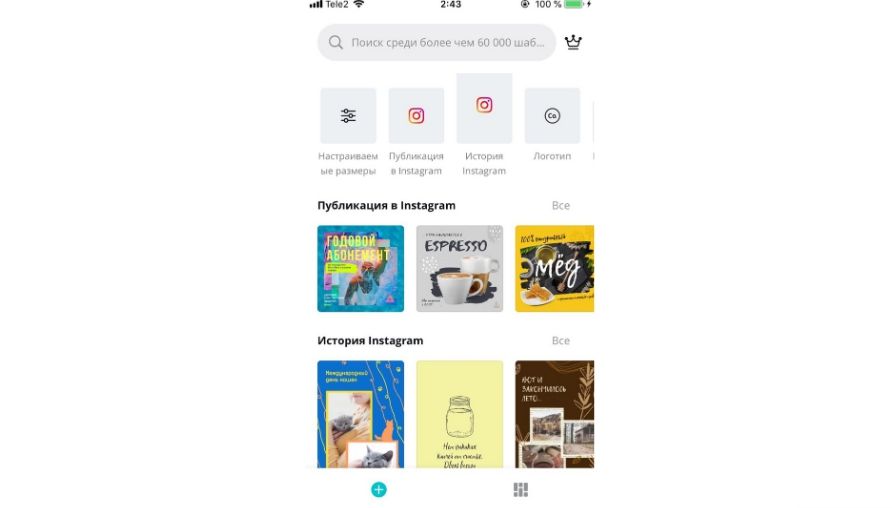Open the template search field
892x508 pixels.
pos(437,43)
